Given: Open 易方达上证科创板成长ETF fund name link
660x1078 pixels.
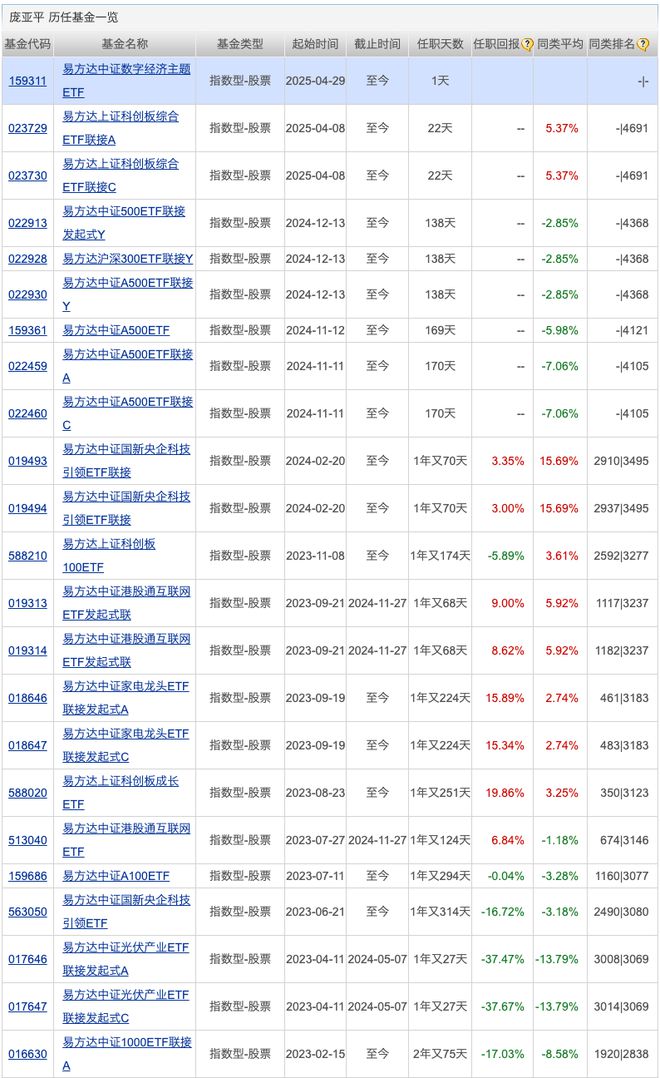Looking at the screenshot, I should pos(120,793).
